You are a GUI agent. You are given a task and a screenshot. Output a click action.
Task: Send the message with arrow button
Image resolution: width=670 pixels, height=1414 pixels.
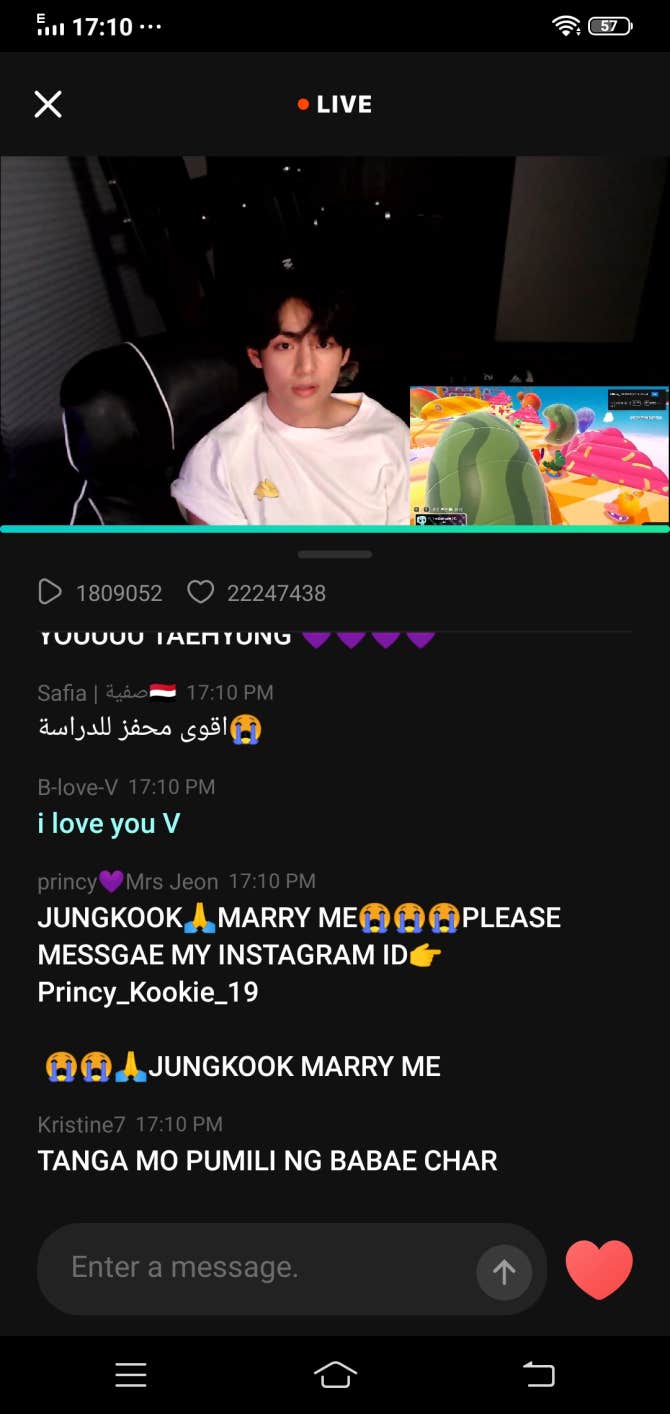click(x=503, y=1271)
